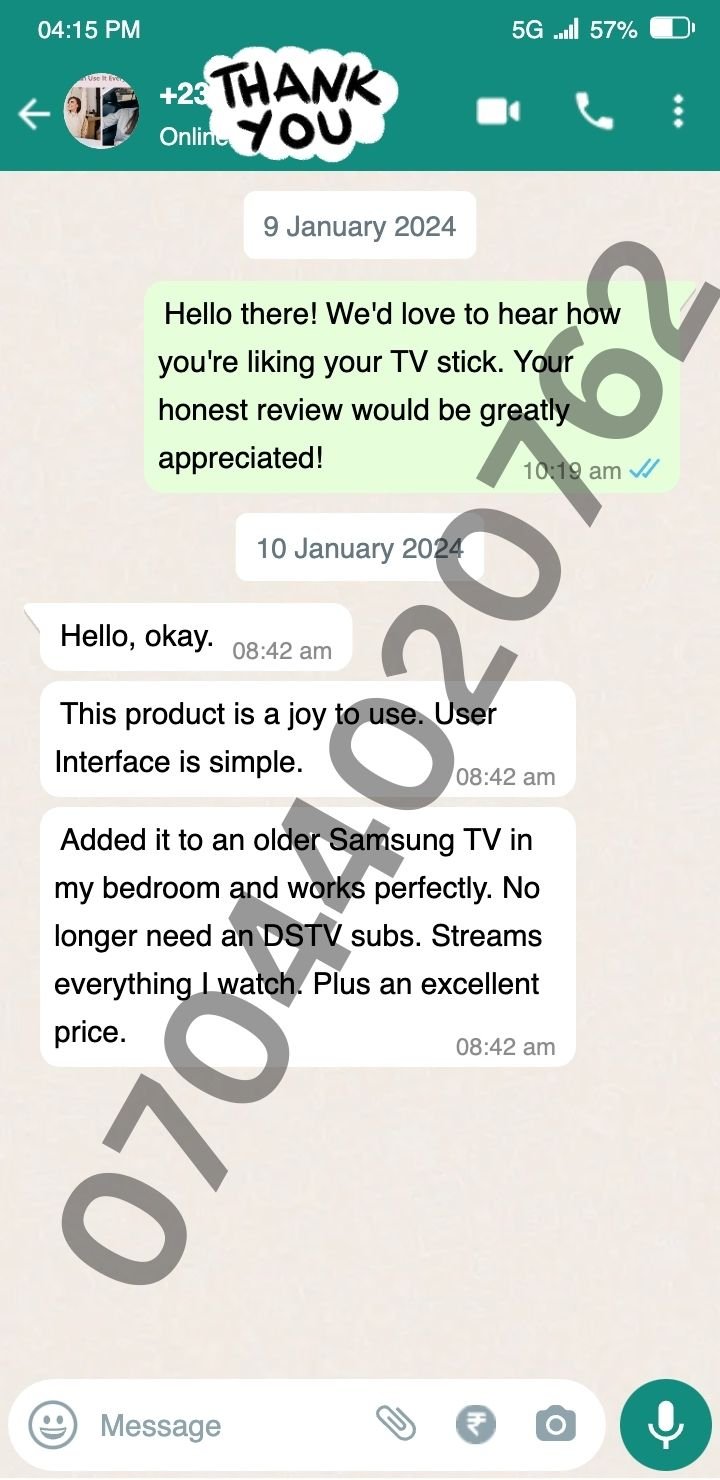The height and width of the screenshot is (1480, 720).
Task: Open the emoji picker
Action: (x=52, y=1424)
